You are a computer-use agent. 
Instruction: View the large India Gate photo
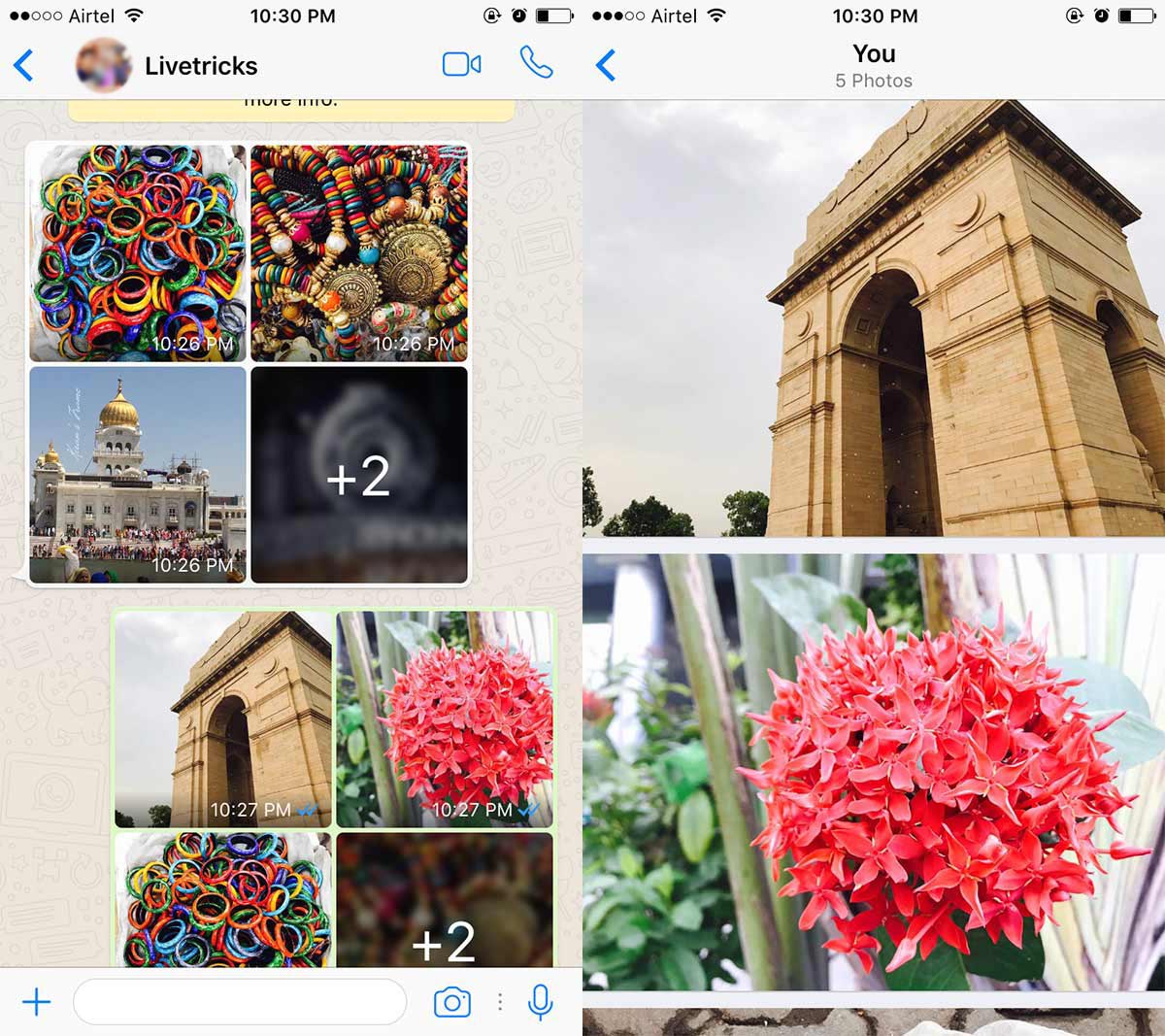[874, 318]
